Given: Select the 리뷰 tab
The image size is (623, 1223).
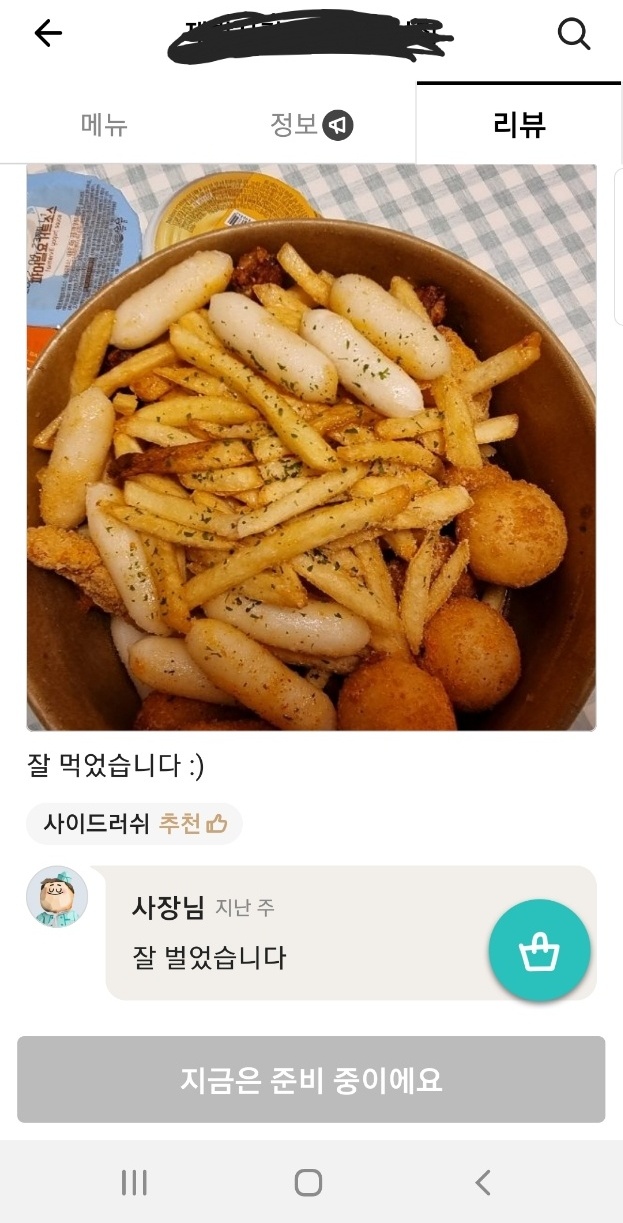Looking at the screenshot, I should tap(519, 125).
